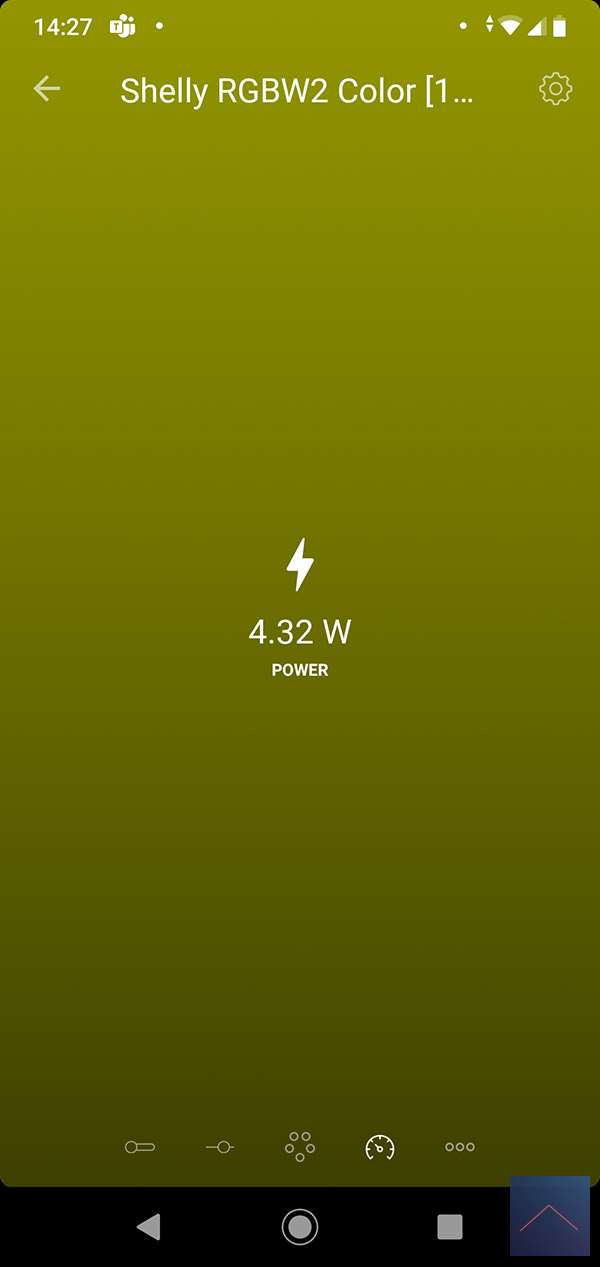Open the color palette tab
The image size is (600, 1267).
(300, 1146)
